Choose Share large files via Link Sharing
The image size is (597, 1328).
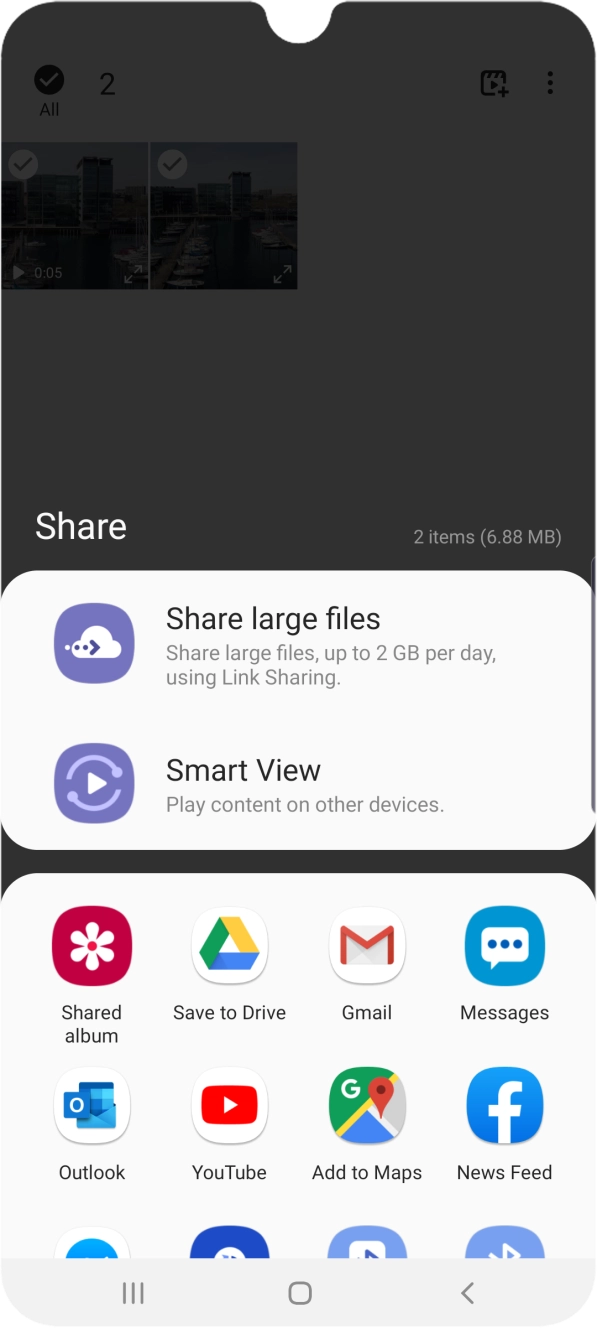click(298, 646)
